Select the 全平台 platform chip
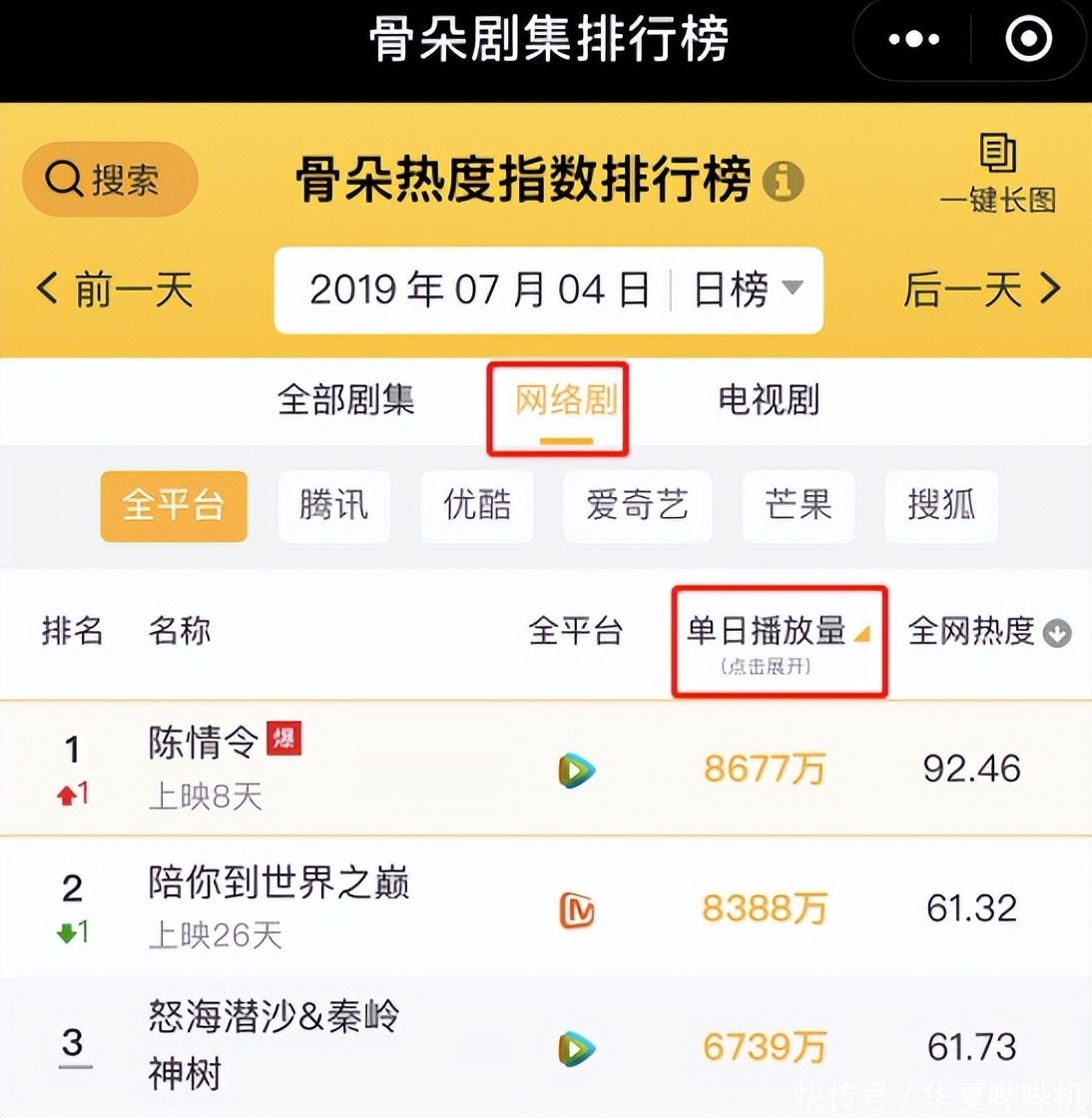1092x1118 pixels. click(x=173, y=505)
